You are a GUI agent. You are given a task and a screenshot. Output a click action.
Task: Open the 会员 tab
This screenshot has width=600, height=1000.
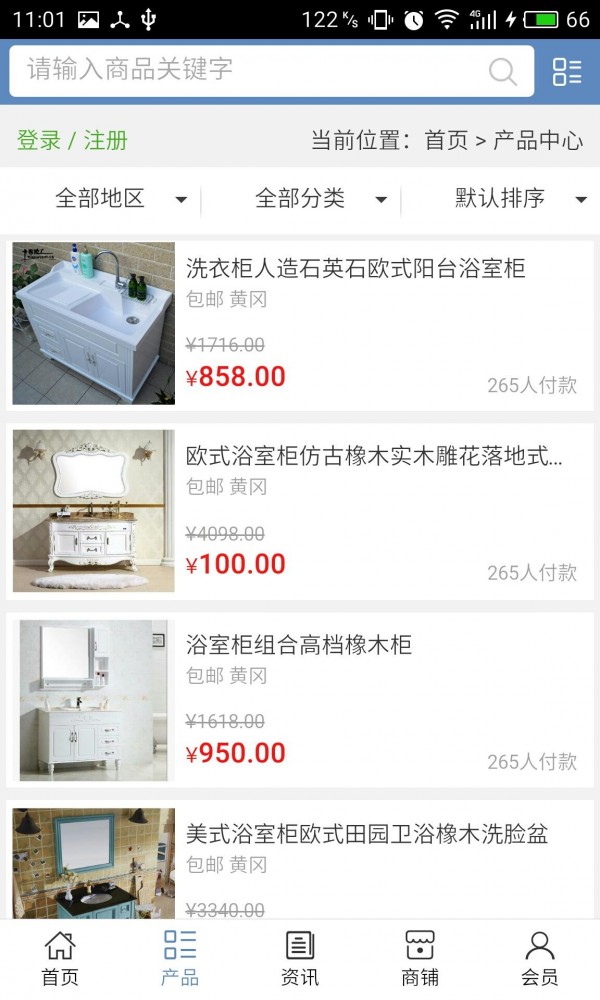click(540, 958)
